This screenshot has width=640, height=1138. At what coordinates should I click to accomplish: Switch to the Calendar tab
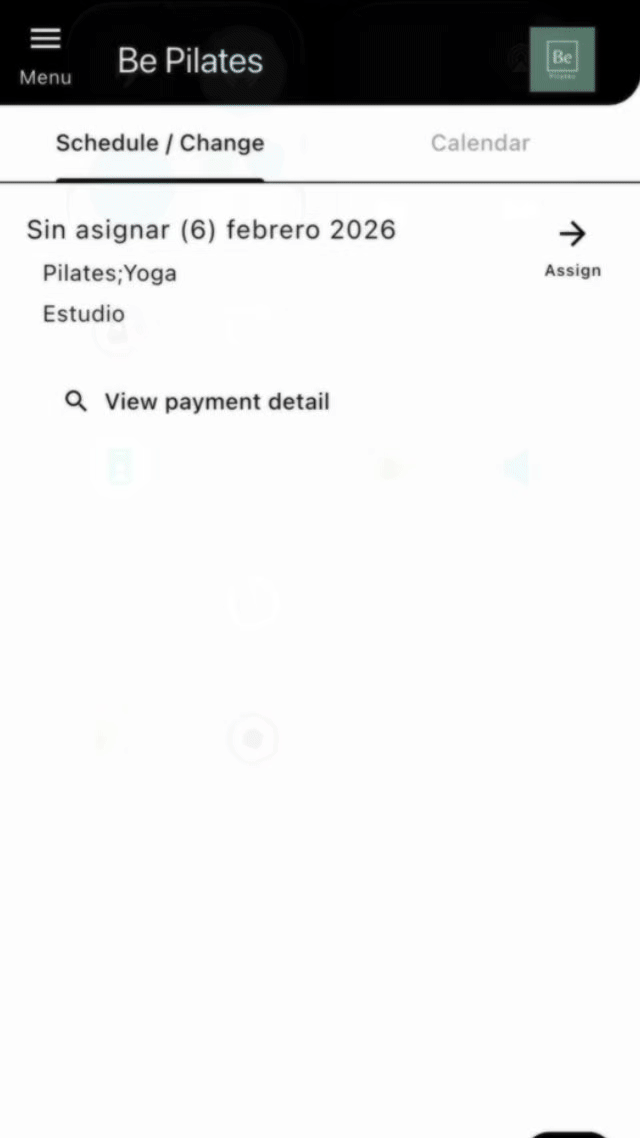[x=480, y=143]
